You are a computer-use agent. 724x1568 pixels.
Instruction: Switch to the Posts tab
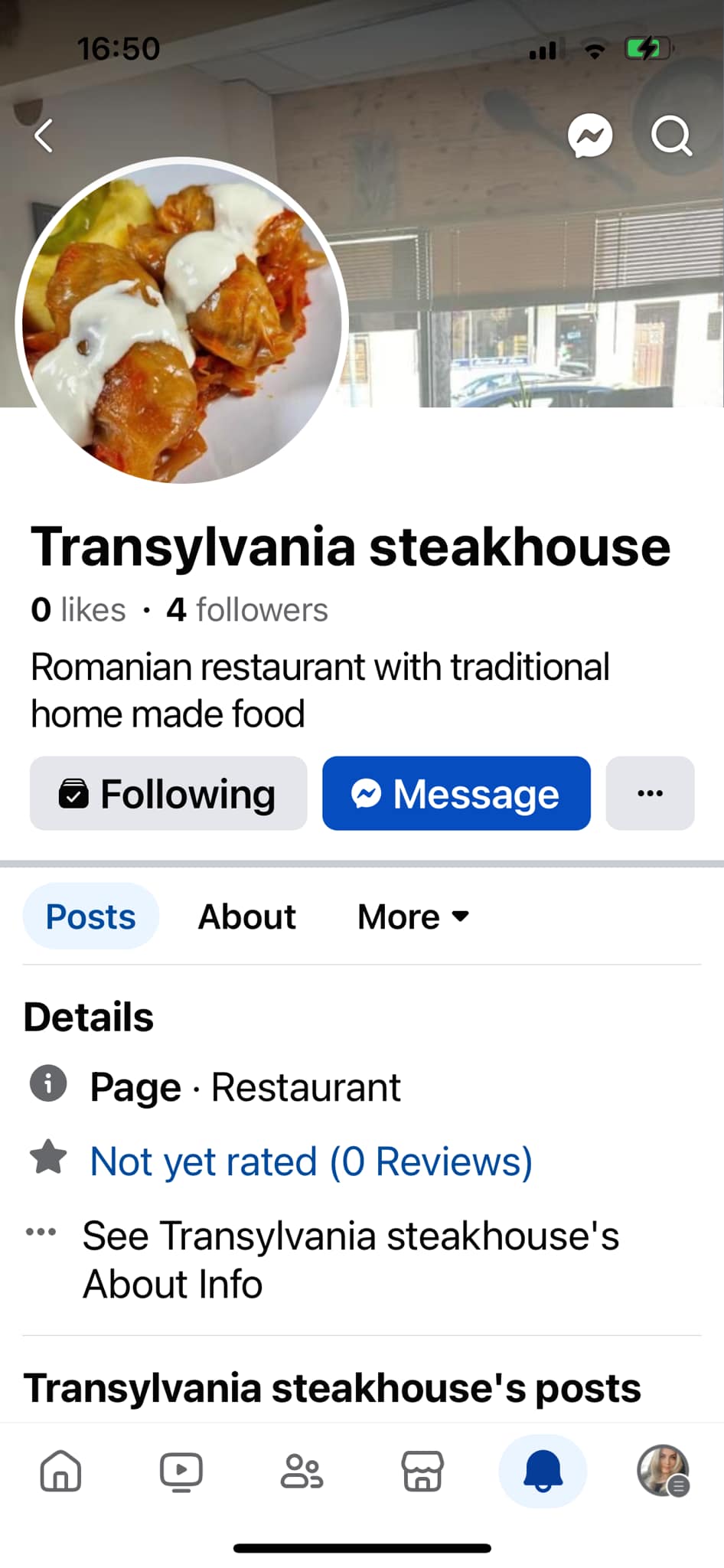[90, 916]
